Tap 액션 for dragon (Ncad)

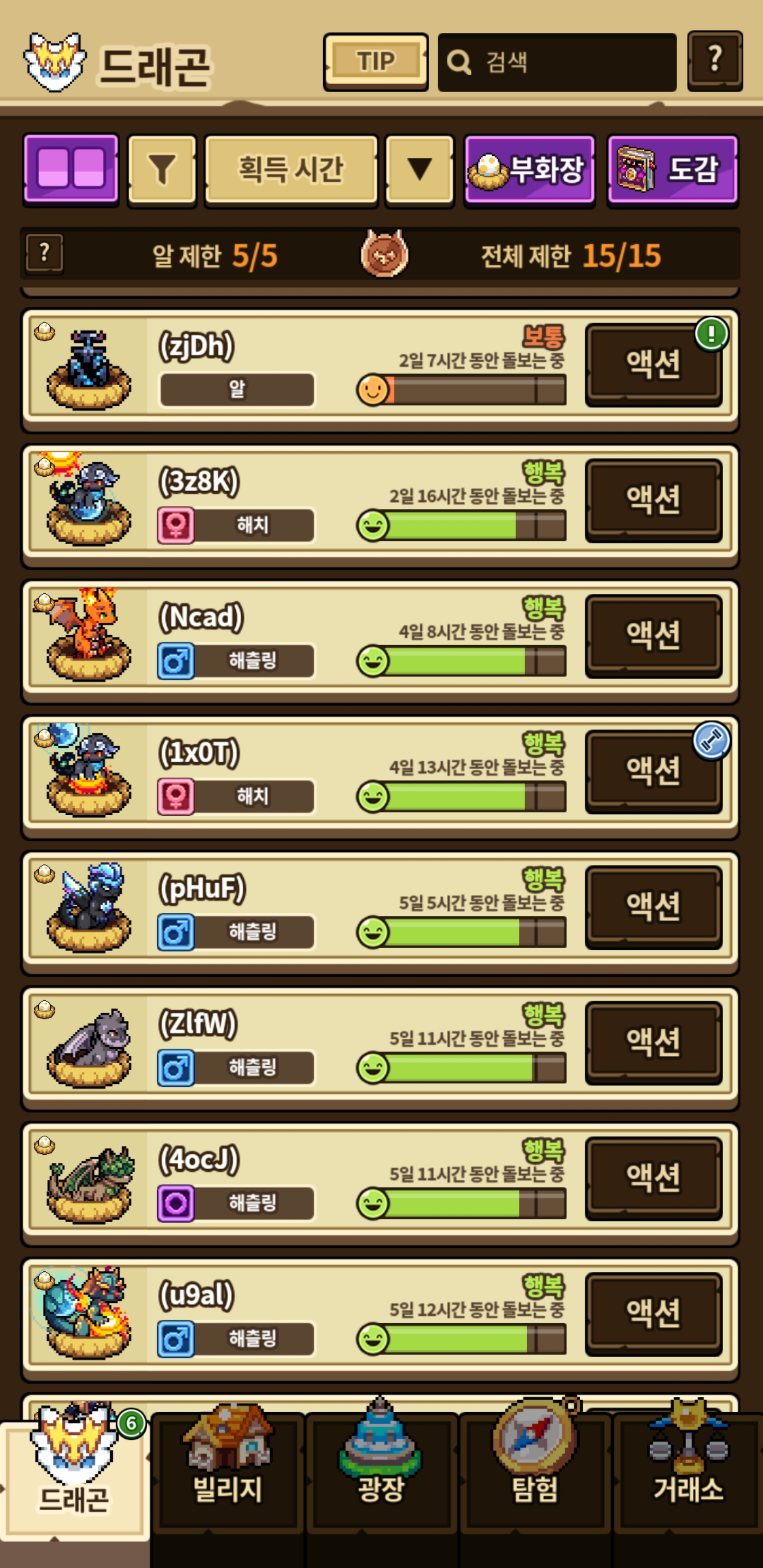pos(653,636)
